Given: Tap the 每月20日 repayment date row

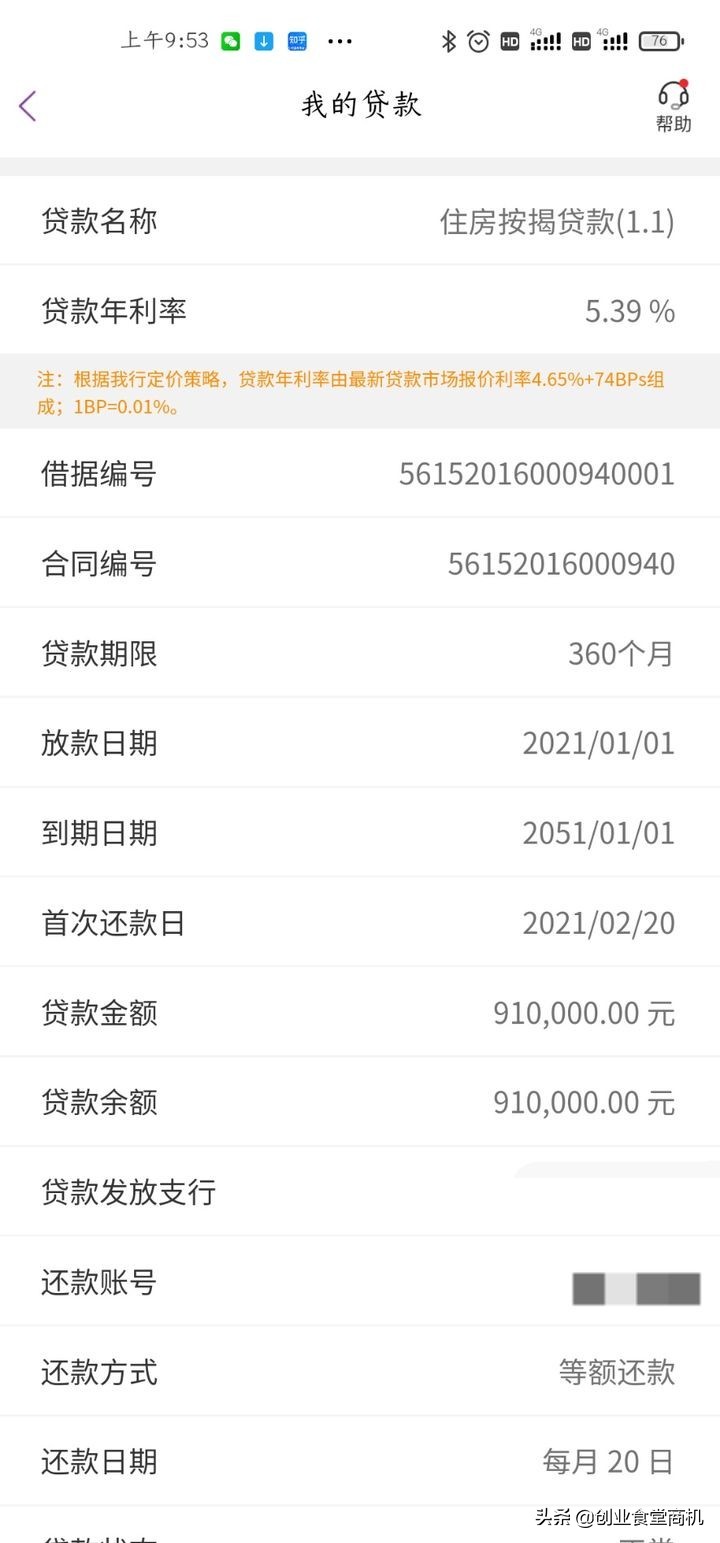Looking at the screenshot, I should (360, 1461).
